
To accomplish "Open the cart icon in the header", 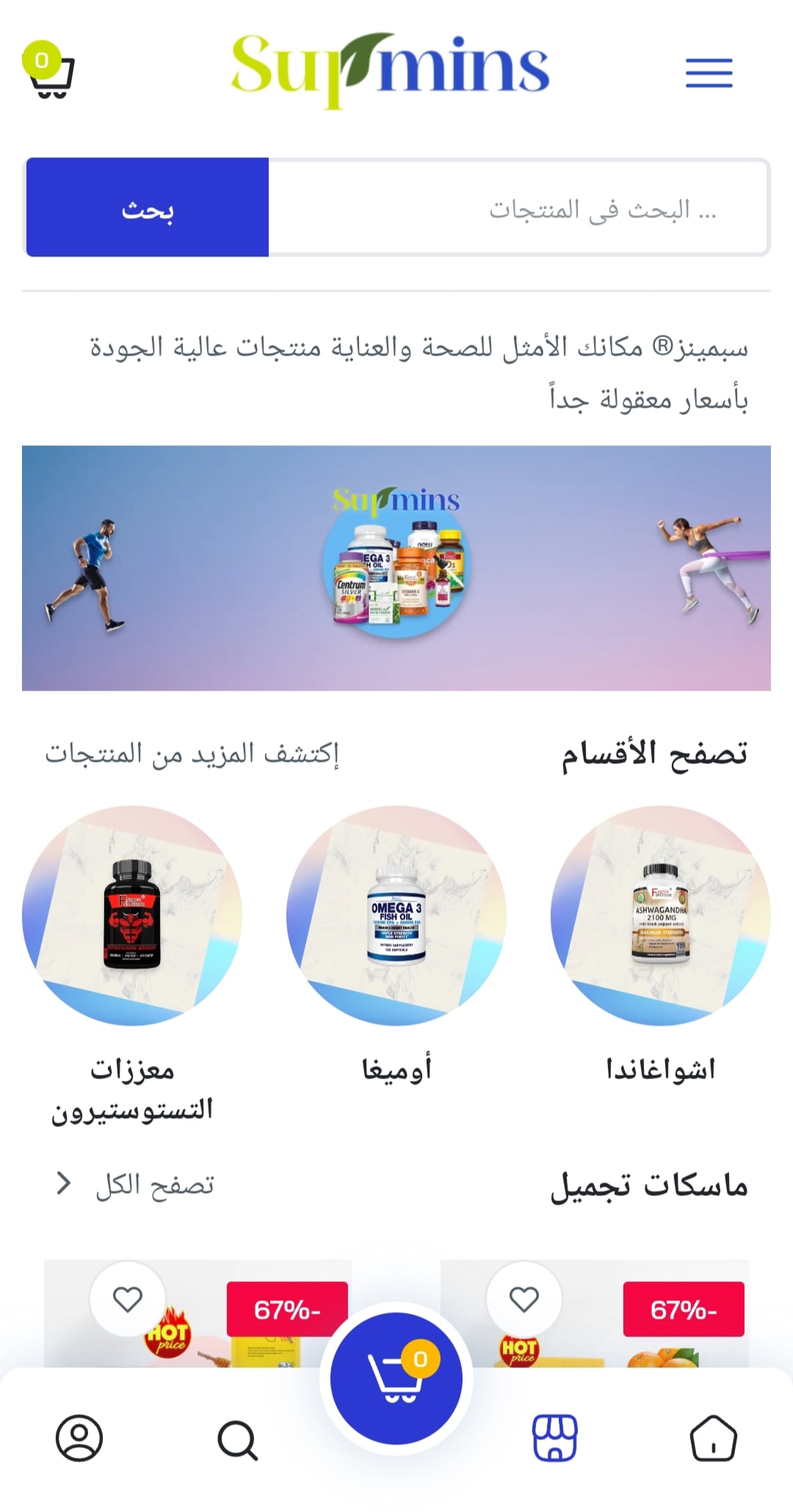I will 49,71.
